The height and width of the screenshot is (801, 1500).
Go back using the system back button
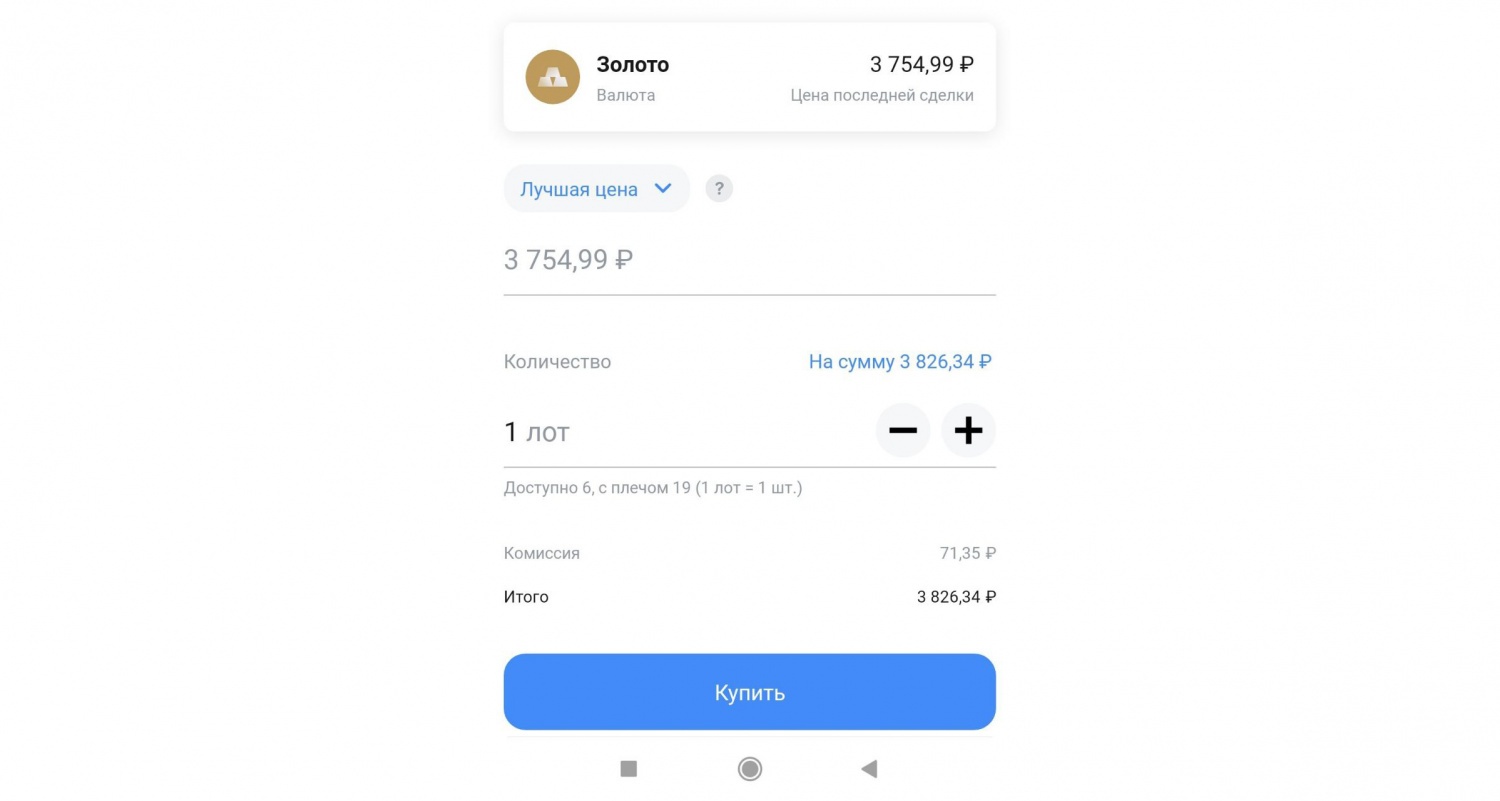(869, 768)
